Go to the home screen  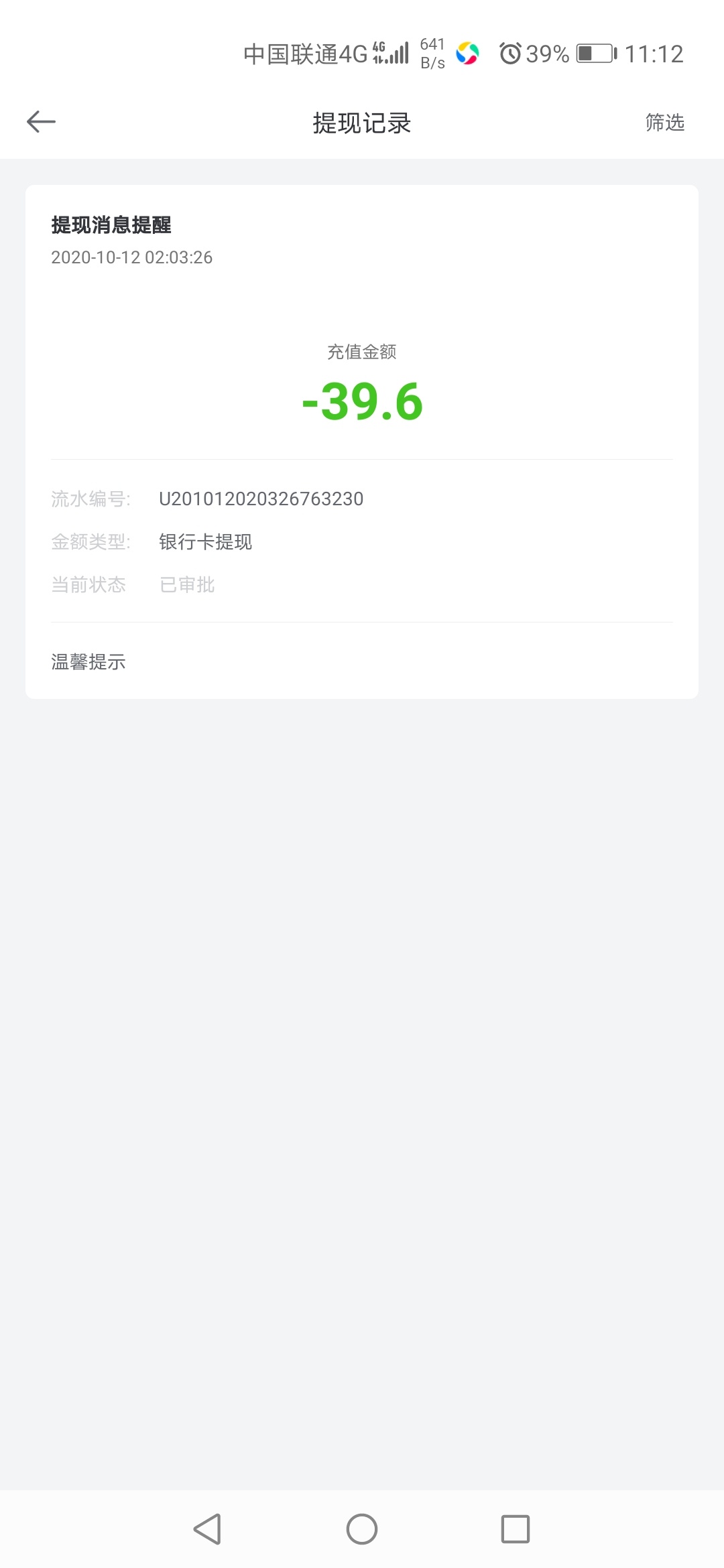[x=362, y=1529]
